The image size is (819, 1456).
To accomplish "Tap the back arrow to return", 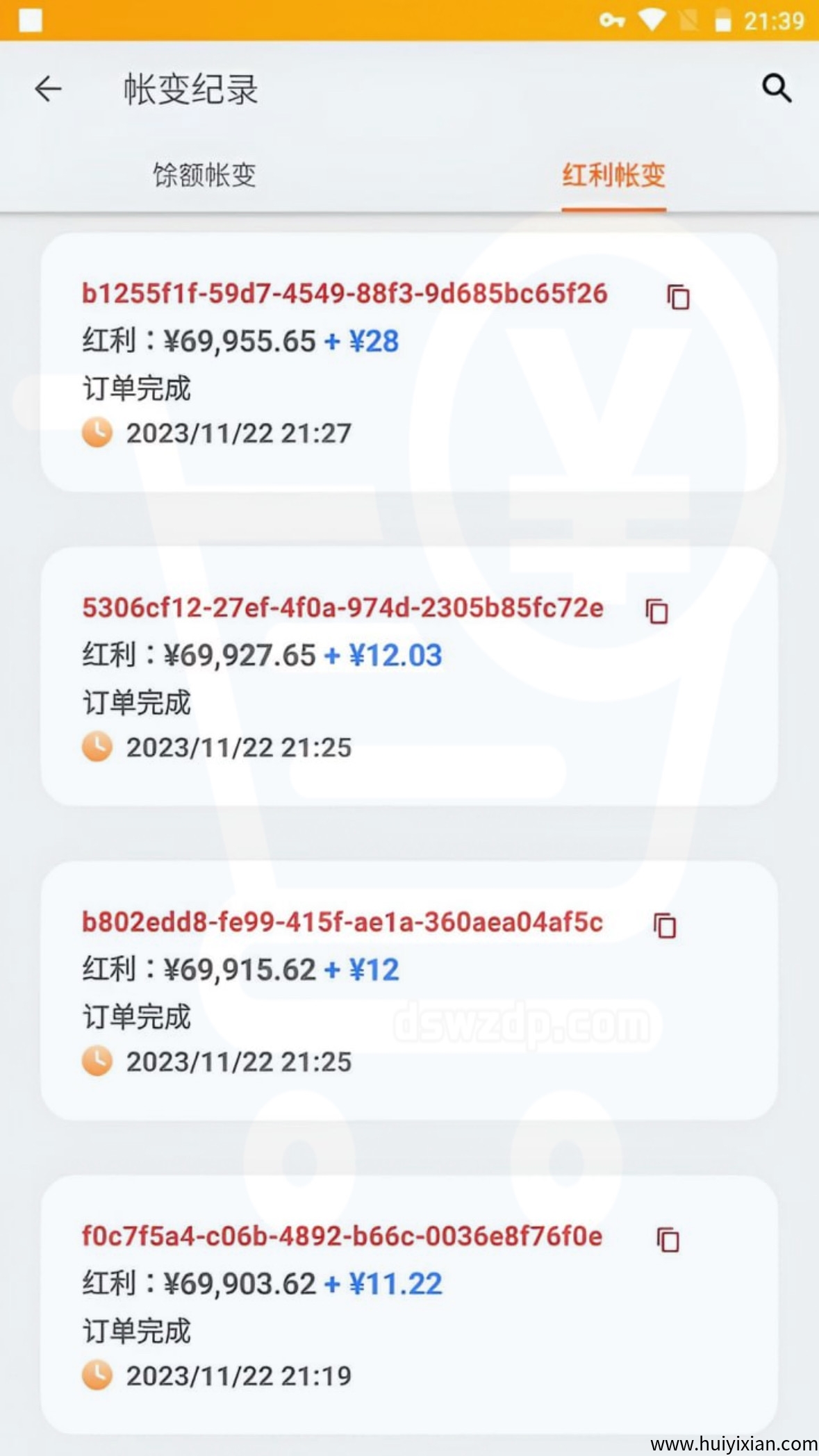I will pos(47,89).
